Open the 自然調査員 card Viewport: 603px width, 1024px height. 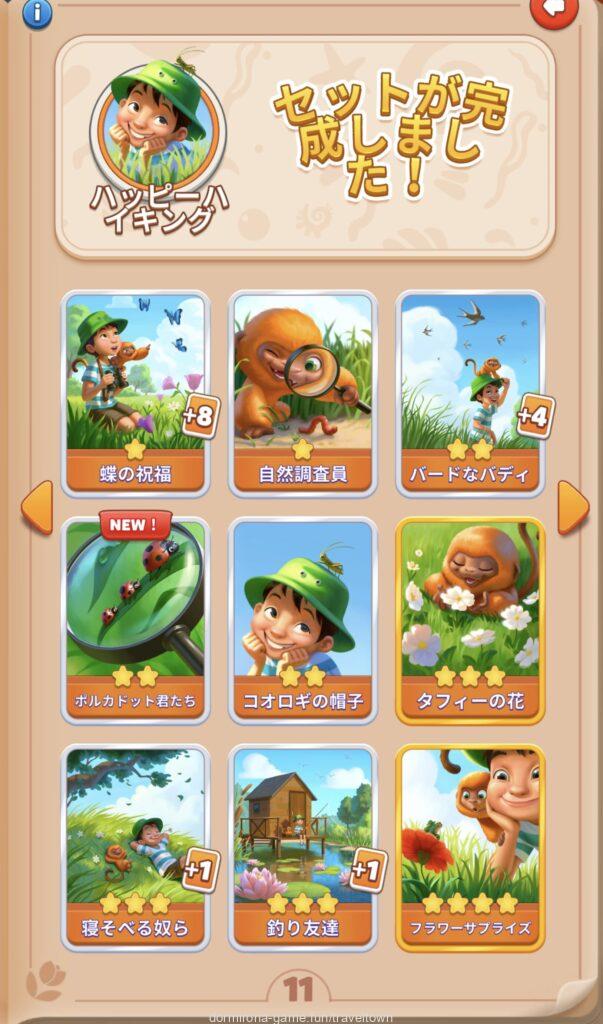click(x=302, y=392)
